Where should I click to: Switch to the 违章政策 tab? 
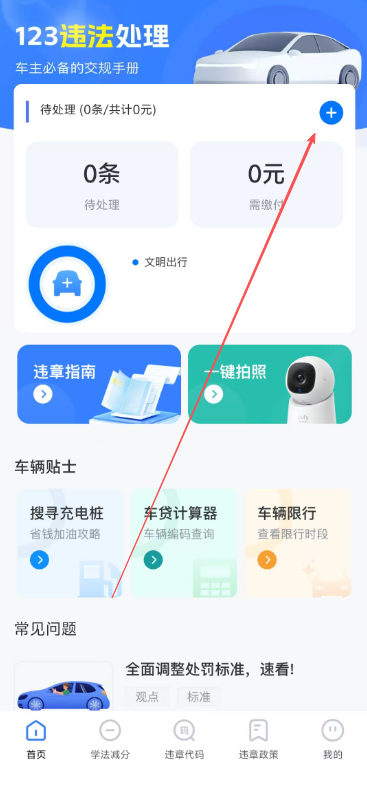[258, 740]
